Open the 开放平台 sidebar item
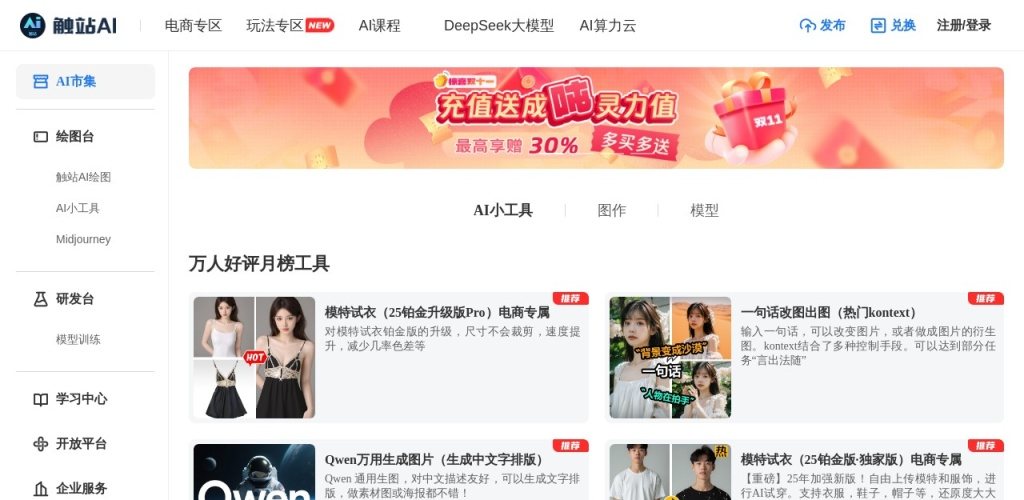 pos(81,443)
